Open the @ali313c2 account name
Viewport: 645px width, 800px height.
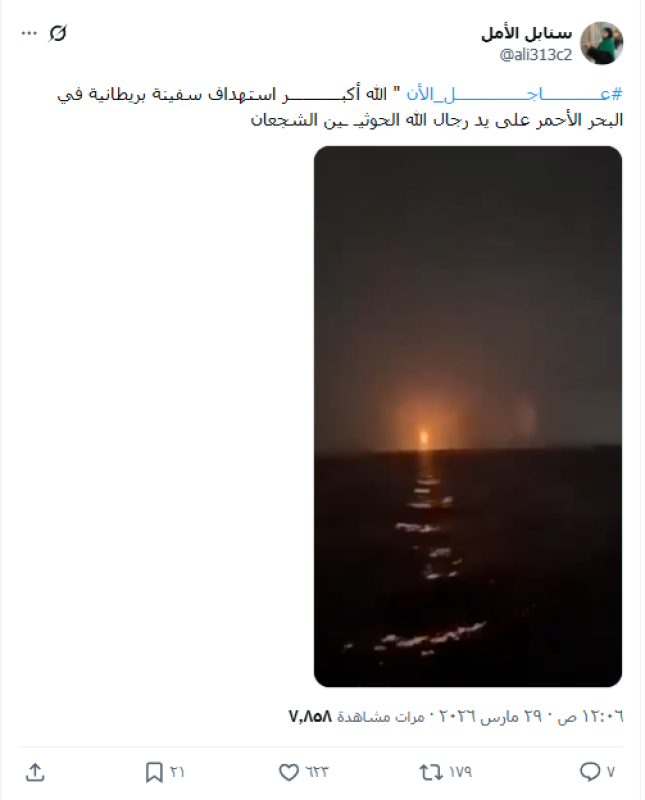tap(535, 54)
